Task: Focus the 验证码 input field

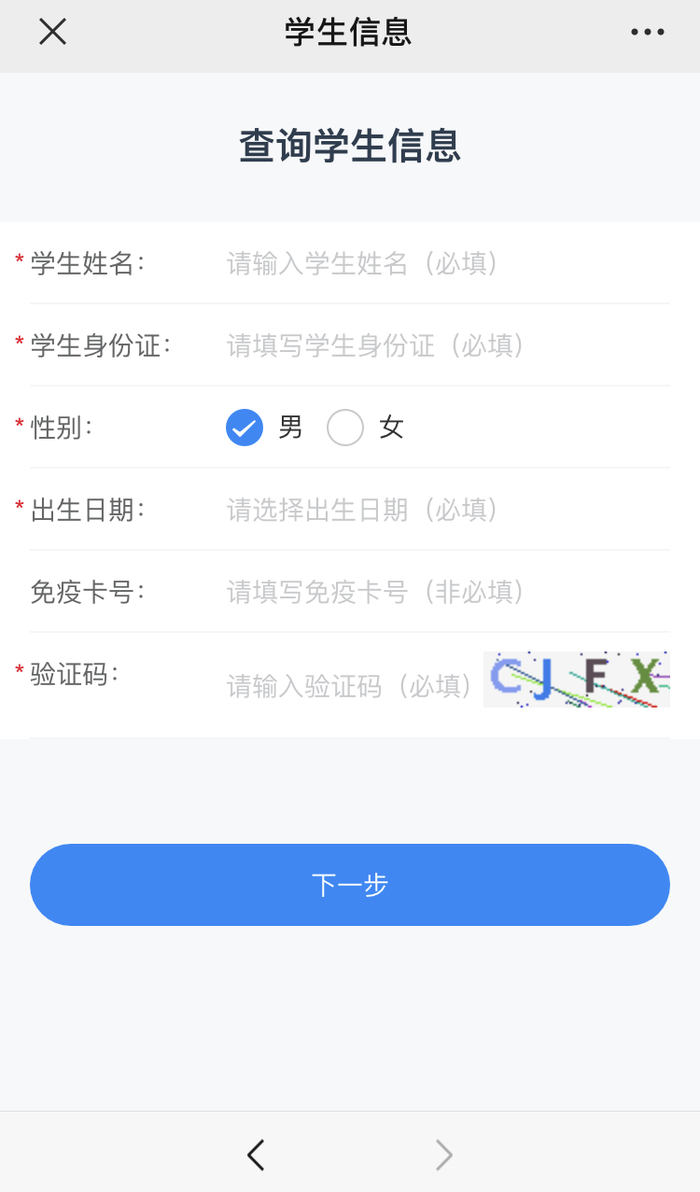Action: (352, 686)
